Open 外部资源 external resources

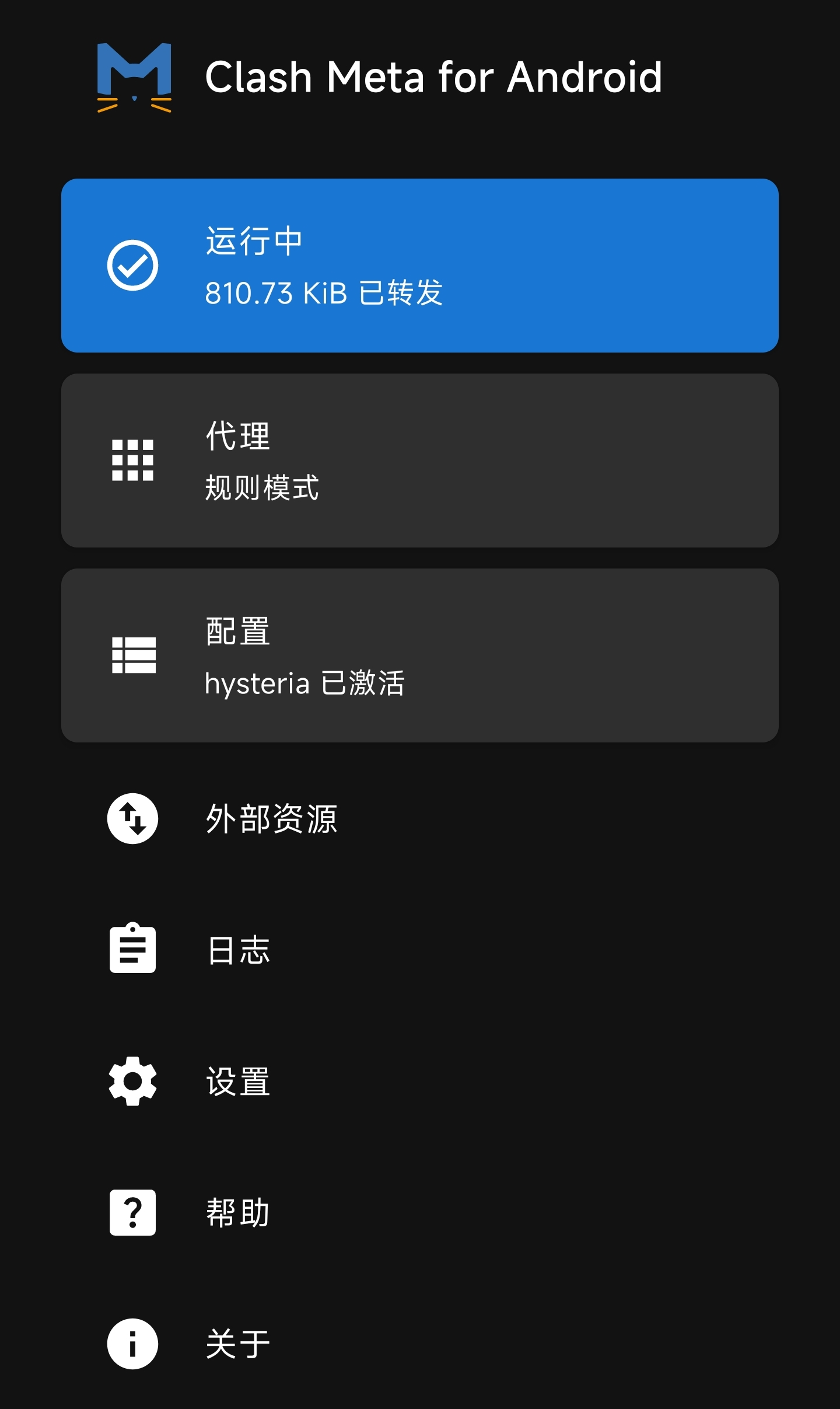point(272,818)
